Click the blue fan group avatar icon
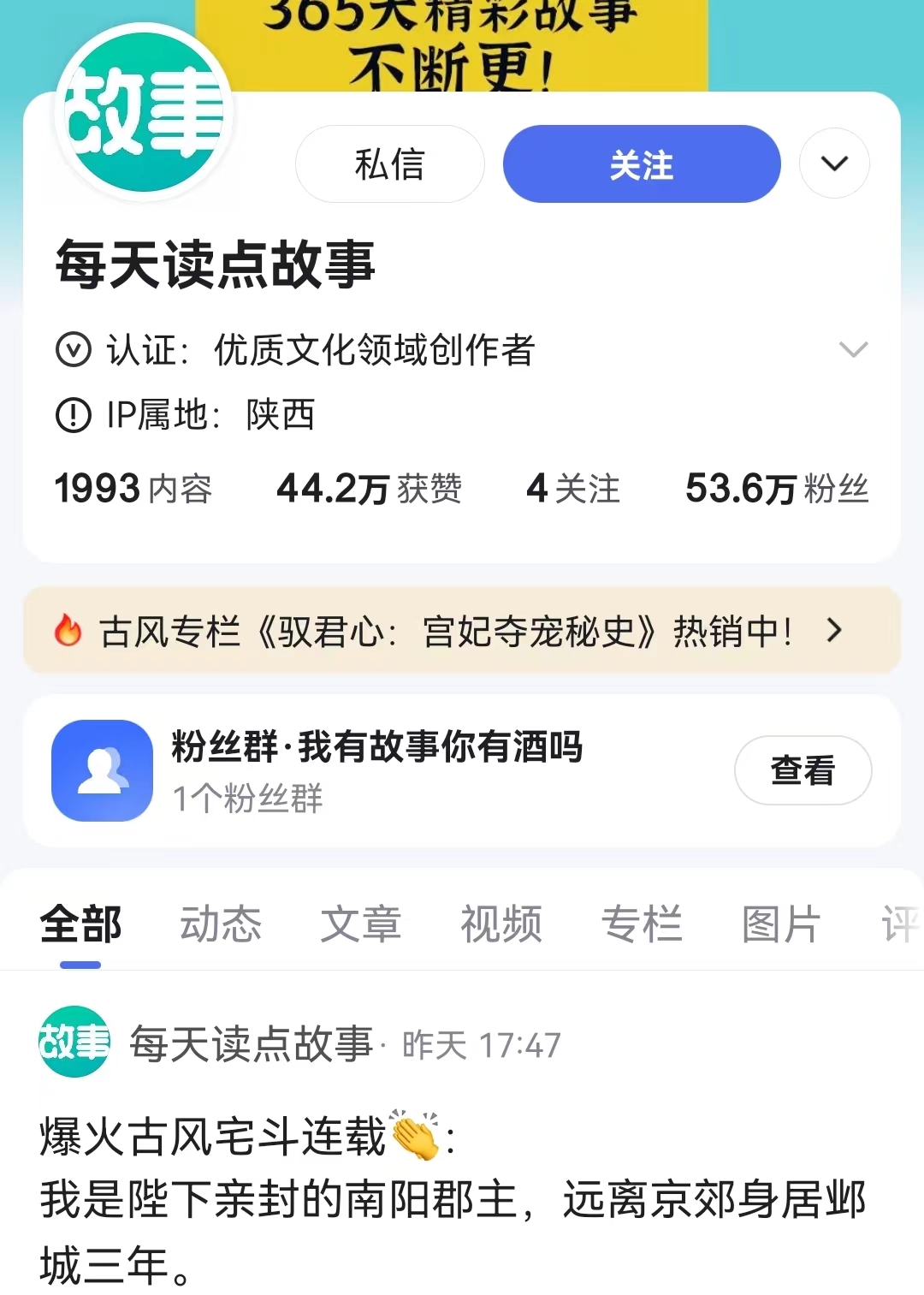 coord(101,769)
